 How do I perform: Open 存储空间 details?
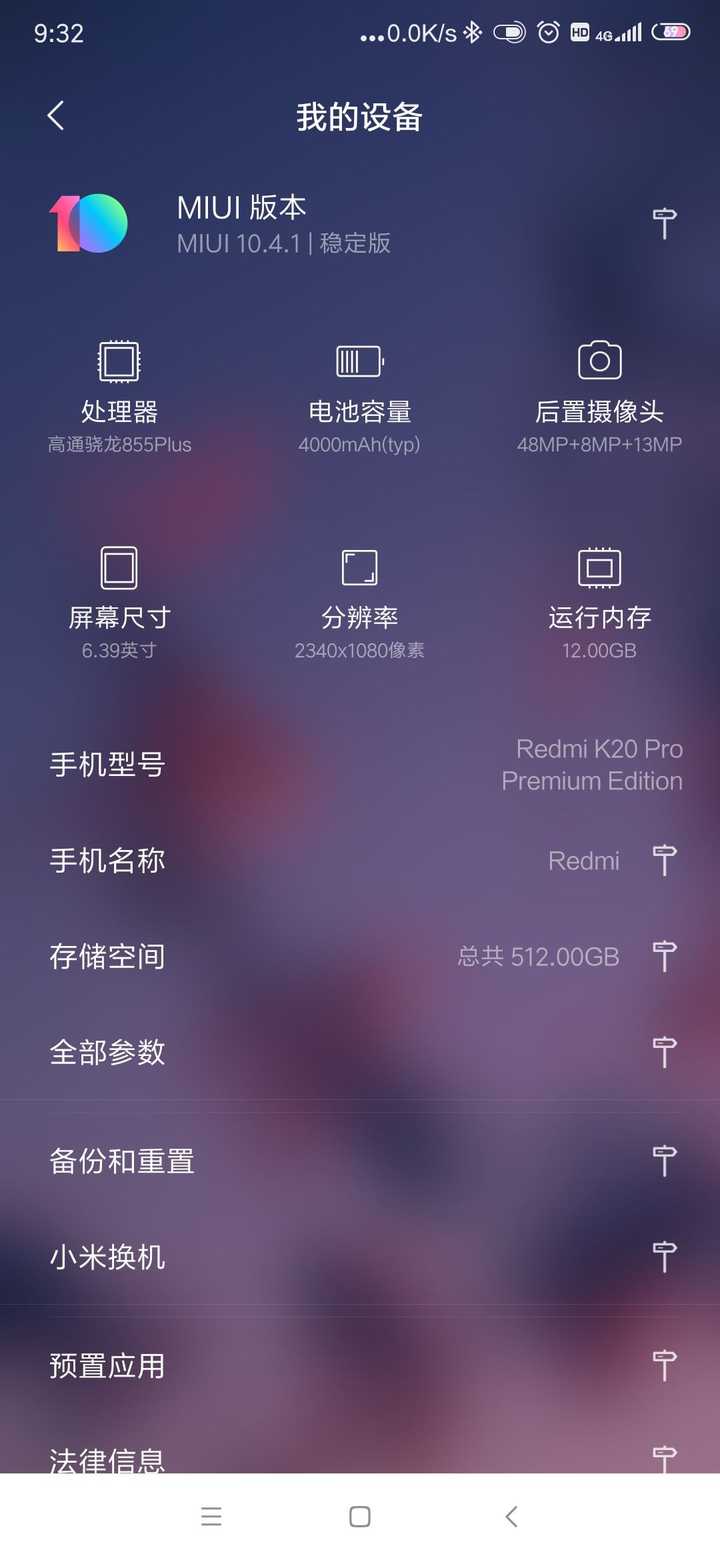[360, 956]
